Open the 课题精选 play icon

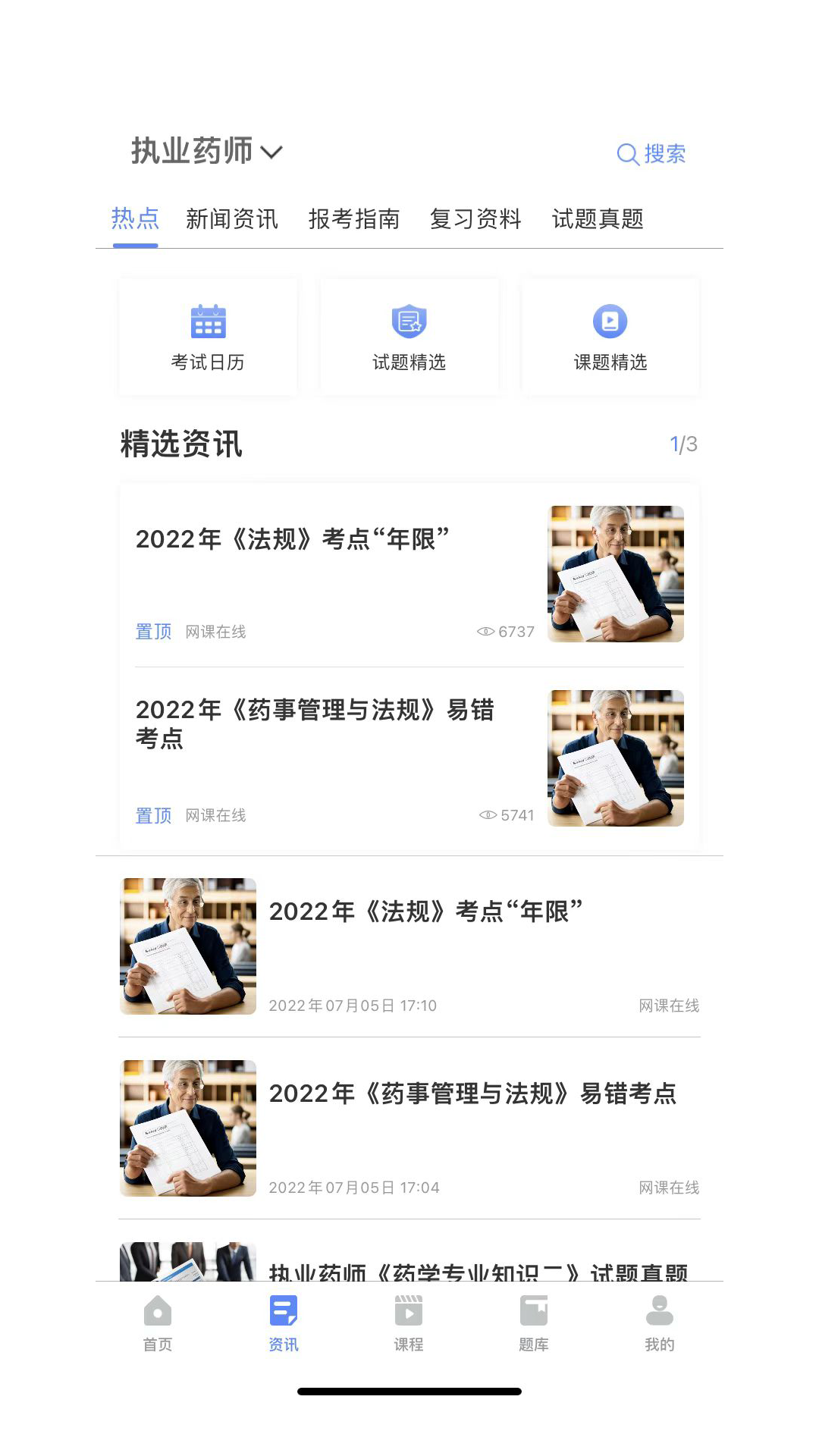coord(610,321)
